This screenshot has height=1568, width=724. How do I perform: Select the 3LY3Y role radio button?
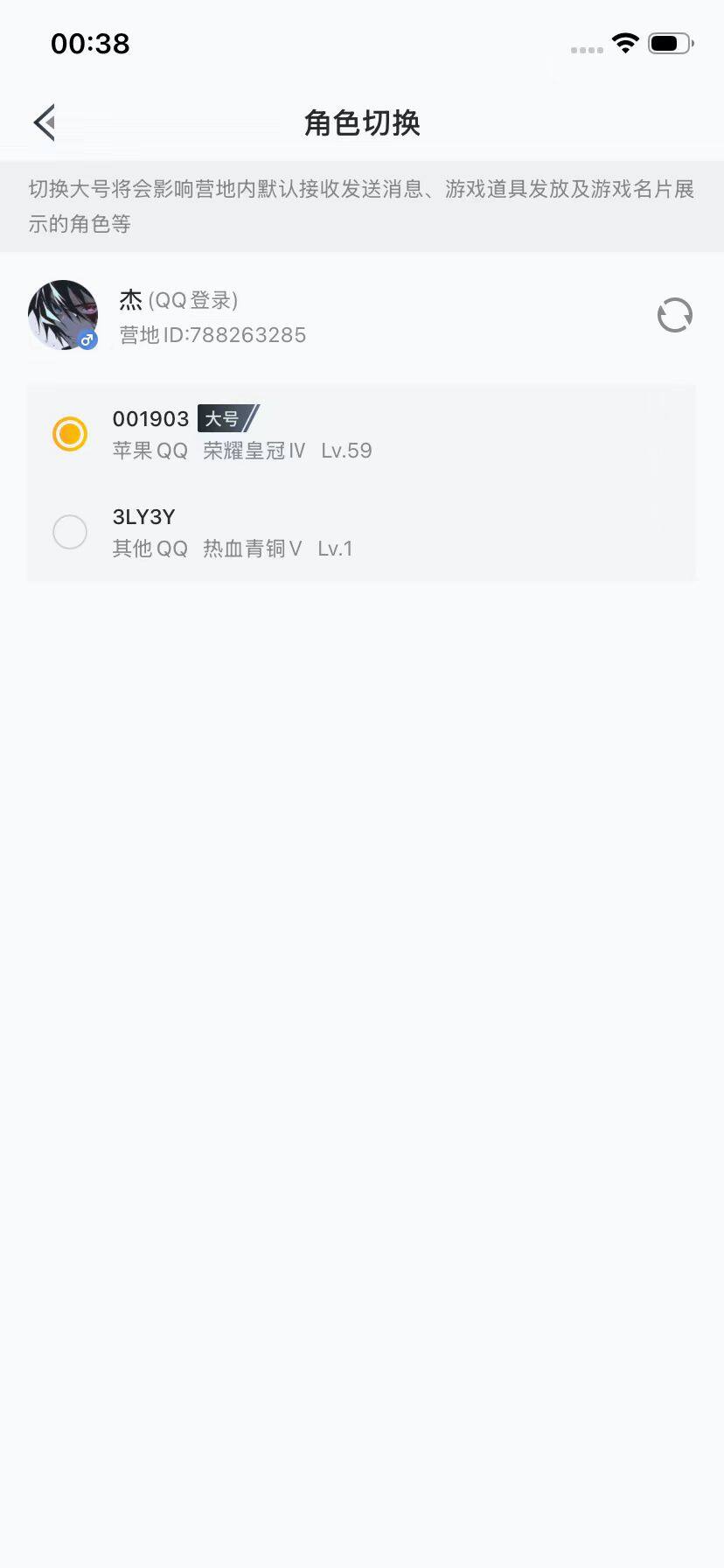click(70, 532)
